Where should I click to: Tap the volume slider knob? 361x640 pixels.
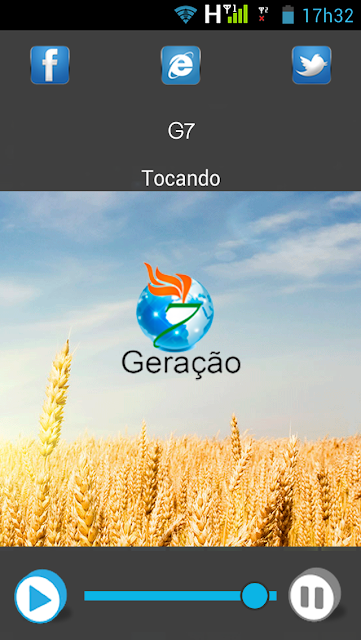pyautogui.click(x=254, y=596)
